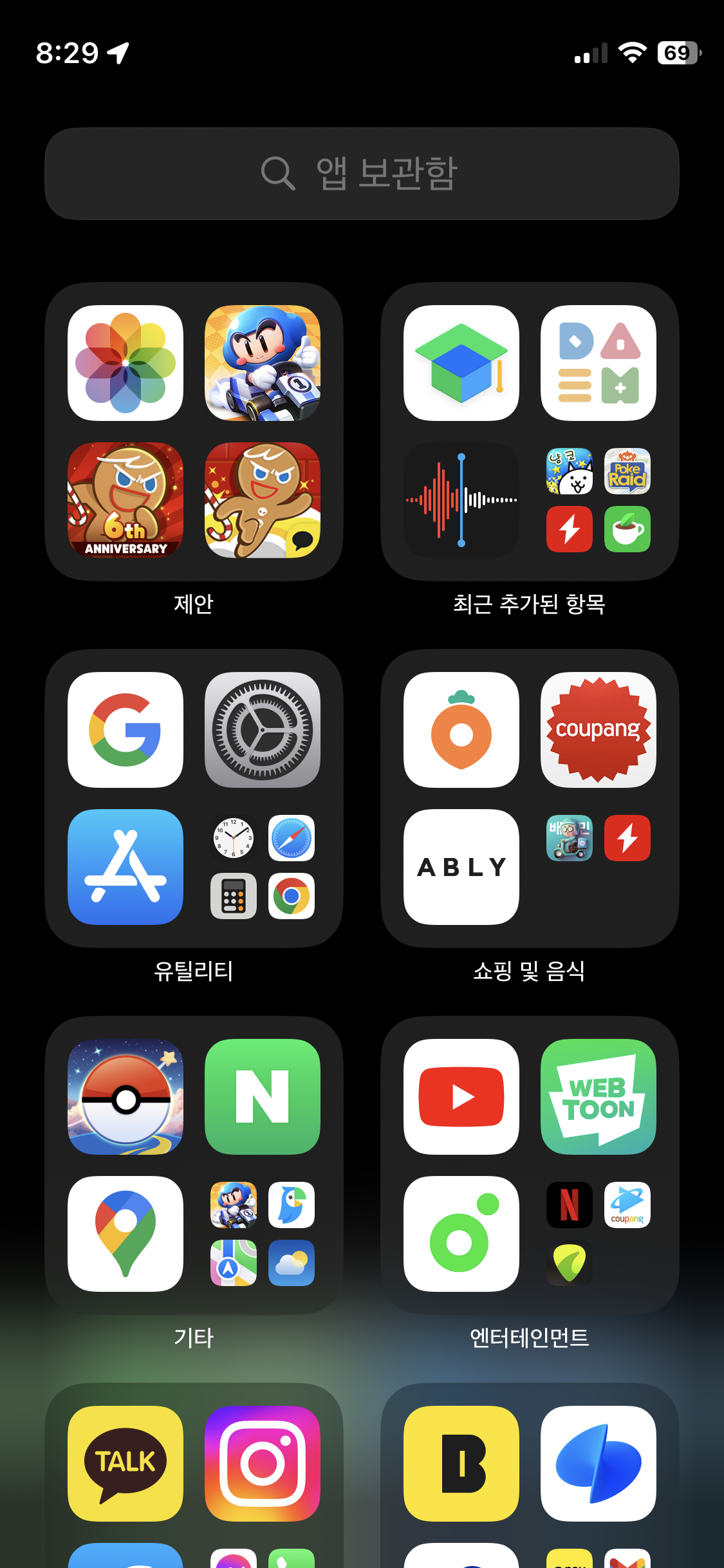Open the Coupang shopping app
This screenshot has width=724, height=1568.
coord(599,730)
